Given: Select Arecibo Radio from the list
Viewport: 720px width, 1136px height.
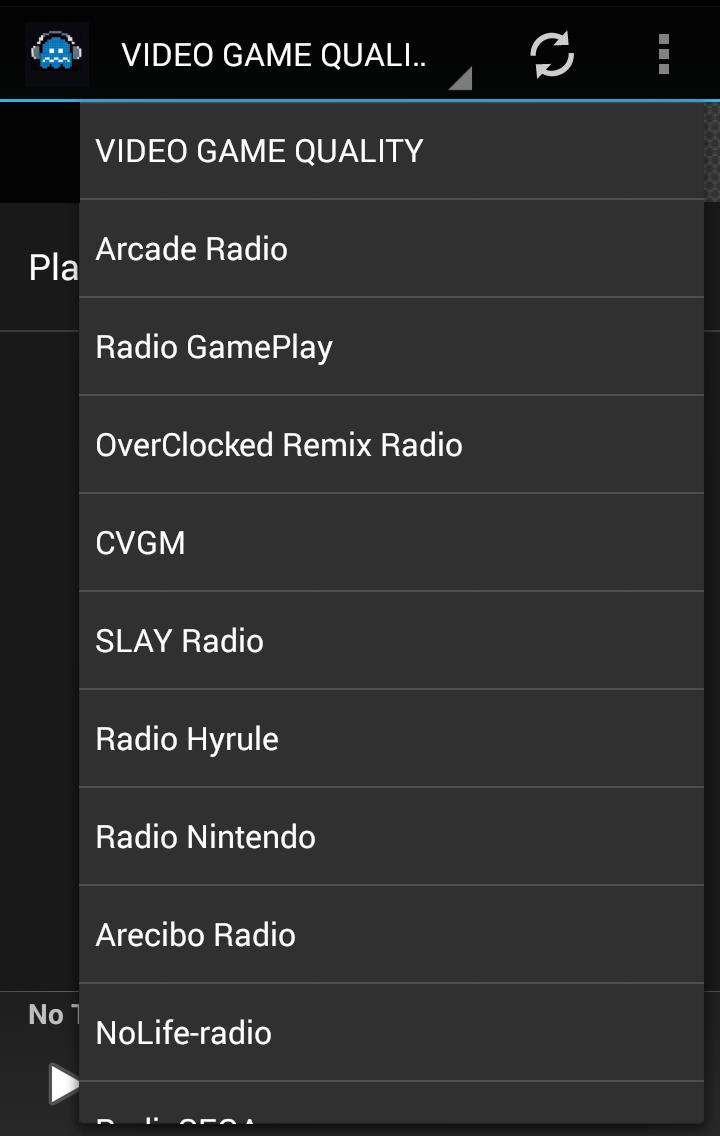Looking at the screenshot, I should [194, 934].
